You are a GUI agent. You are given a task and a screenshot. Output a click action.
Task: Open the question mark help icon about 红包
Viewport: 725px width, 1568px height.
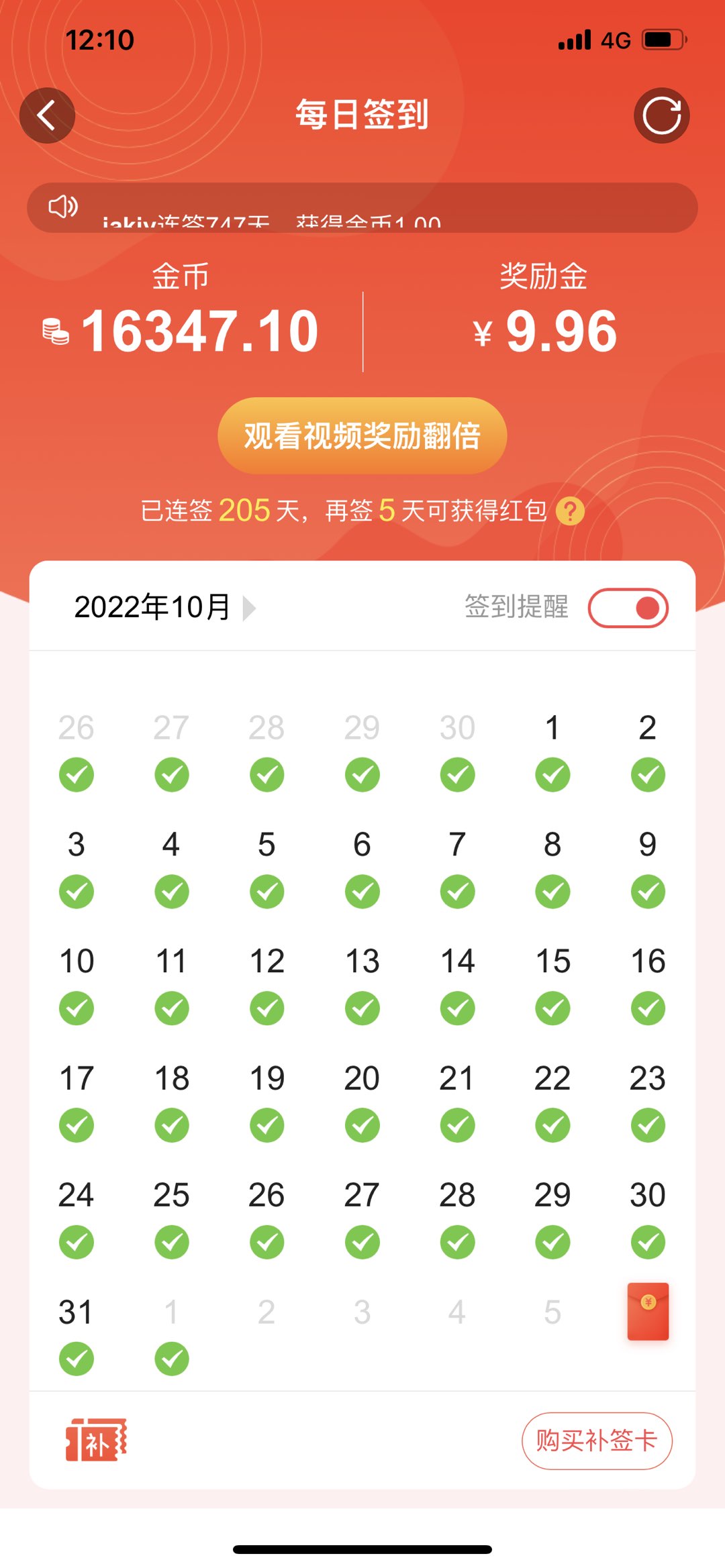(x=569, y=512)
